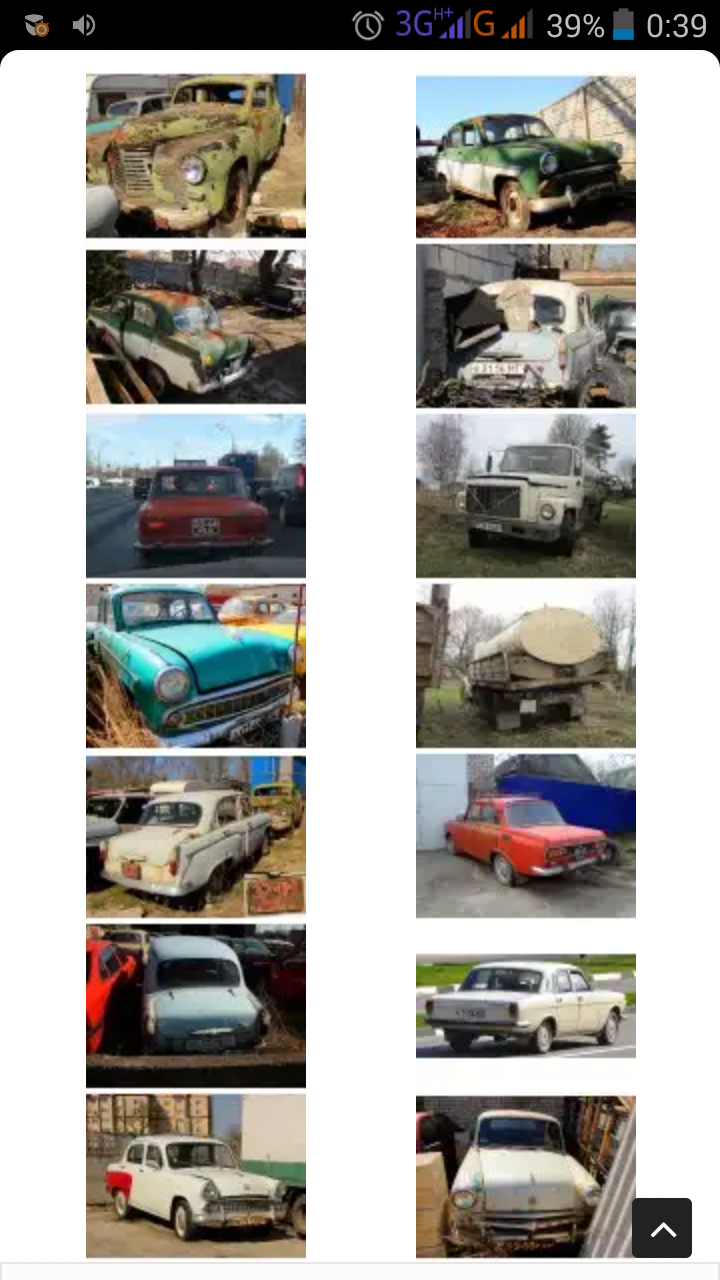720x1280 pixels.
Task: Select the cream sedan parked on the road
Action: [526, 1006]
